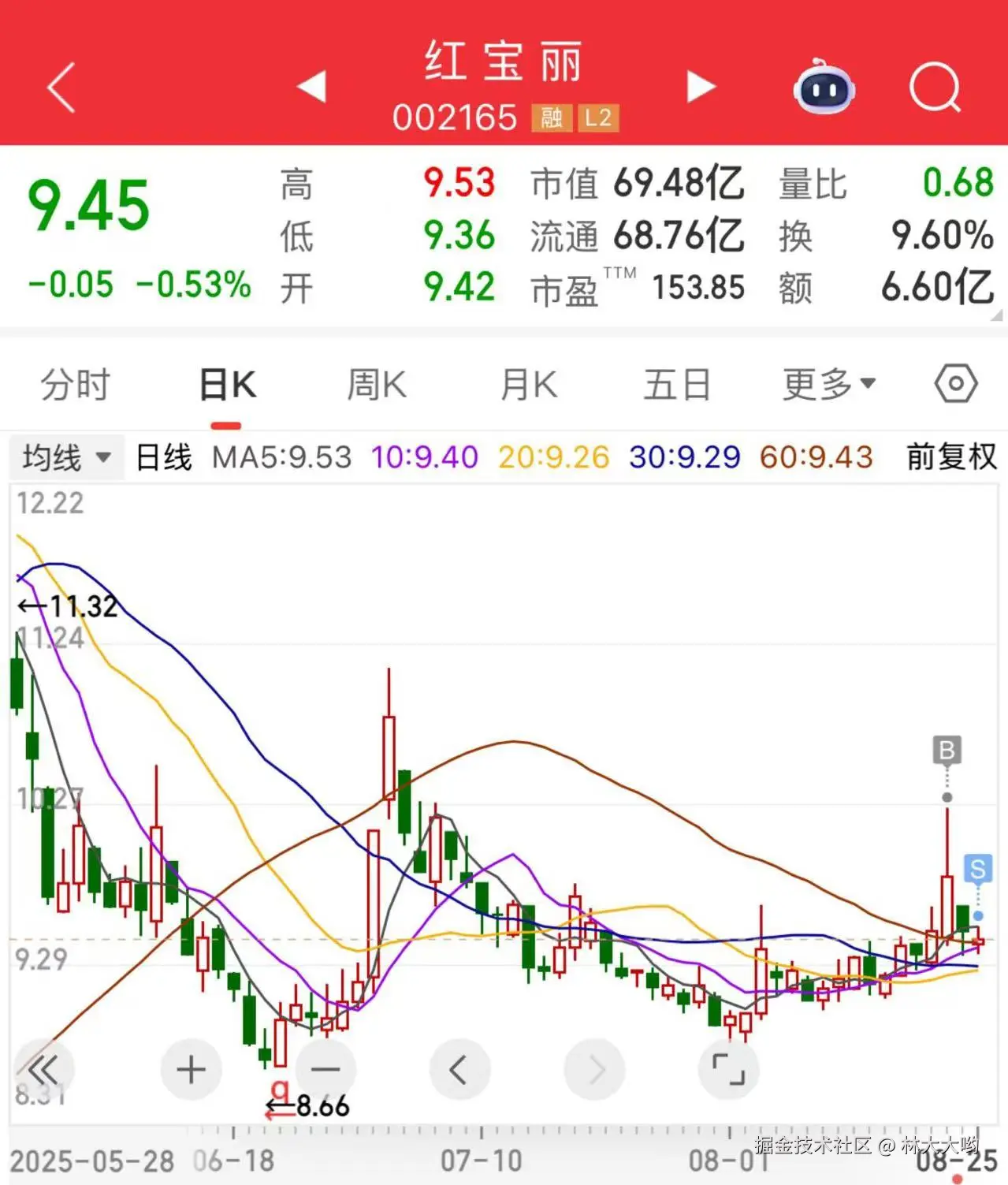This screenshot has width=1008, height=1185.
Task: Open the stock search
Action: pyautogui.click(x=933, y=88)
